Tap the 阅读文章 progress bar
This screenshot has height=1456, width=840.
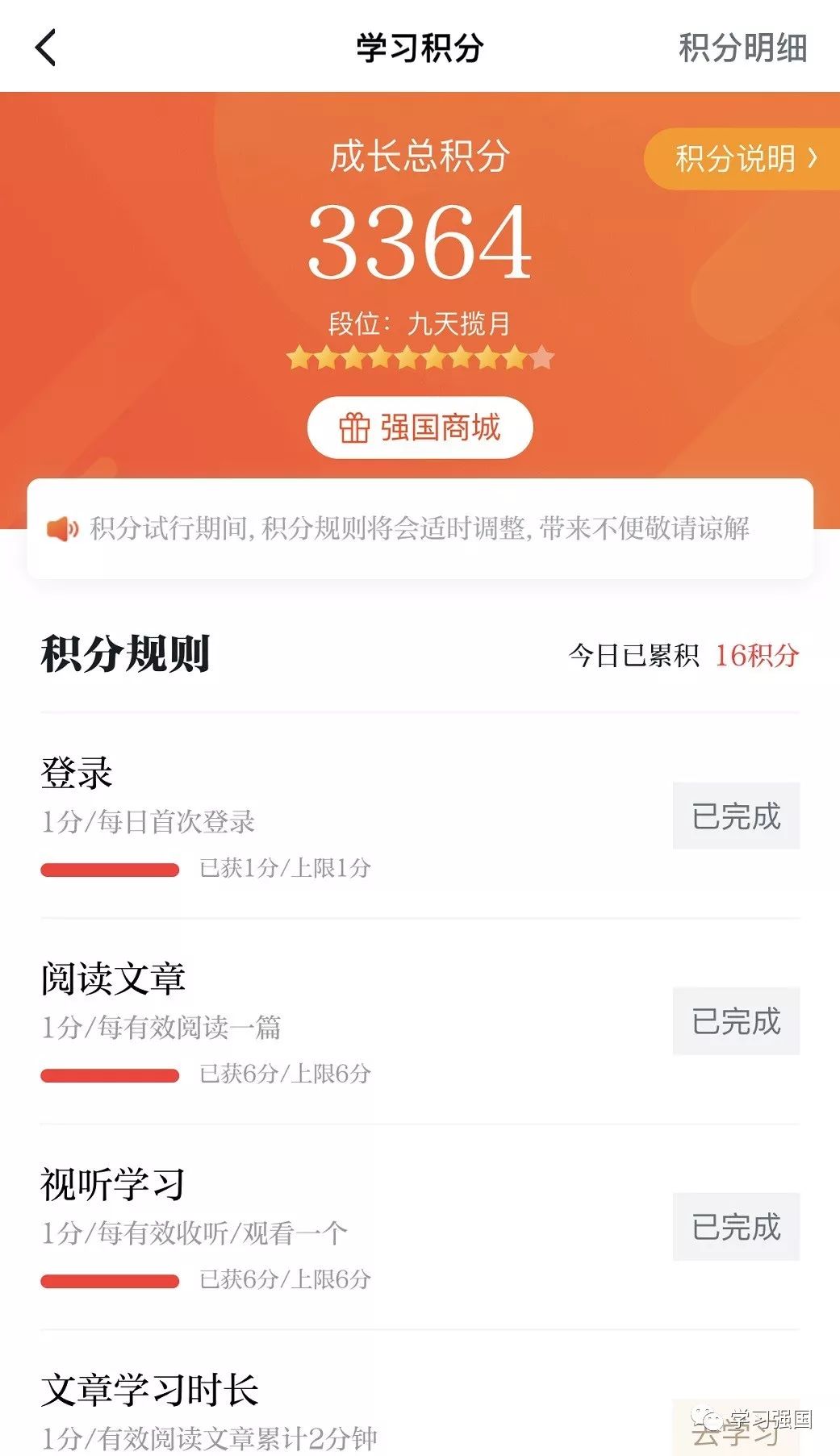point(109,1074)
